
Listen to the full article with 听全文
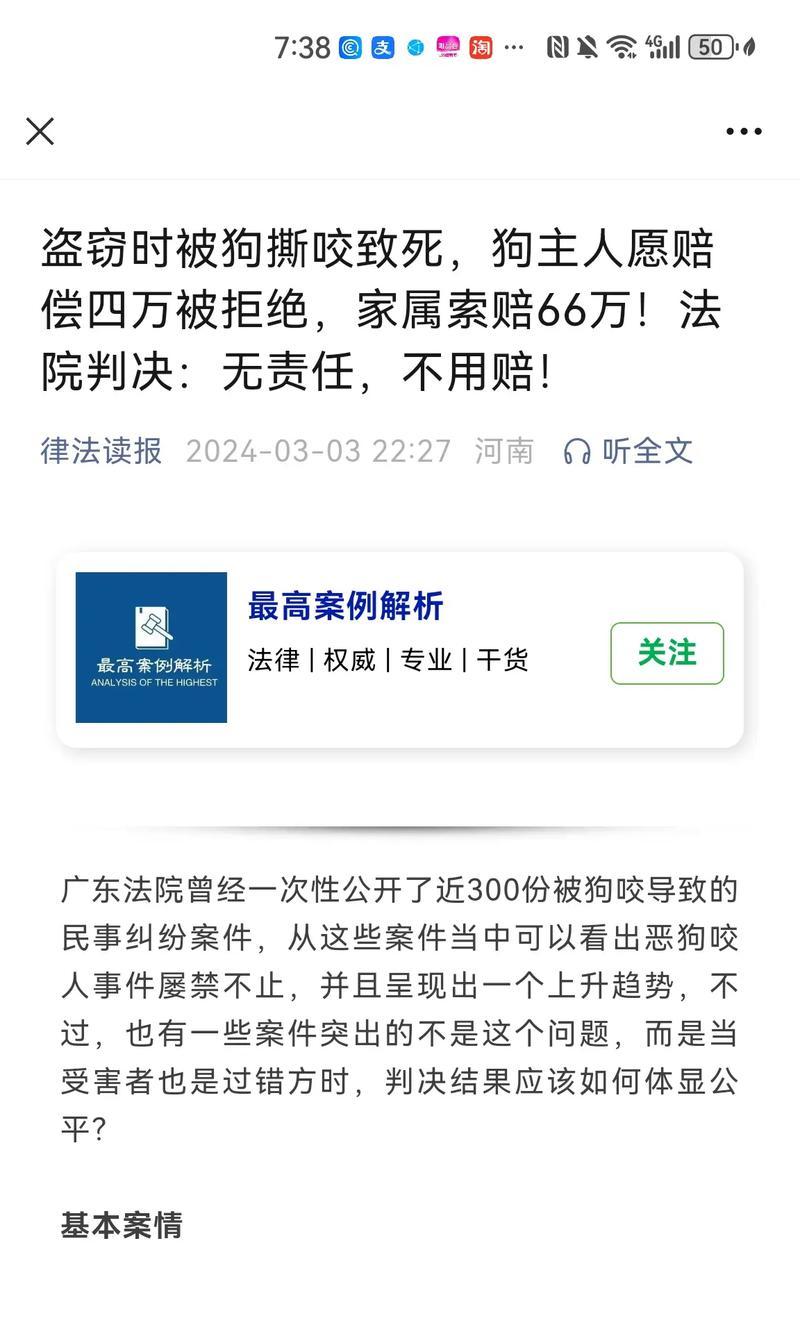629,451
